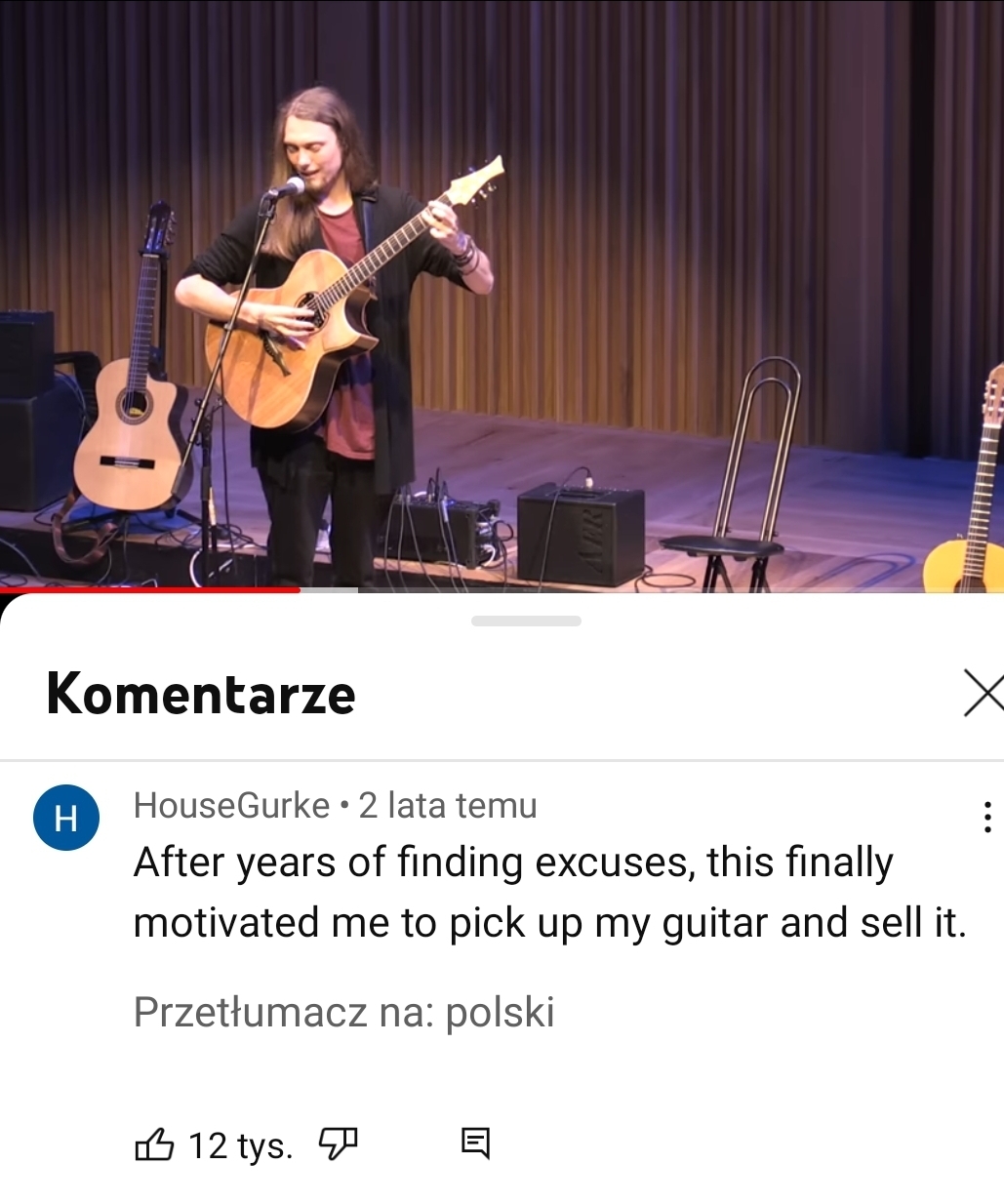Tap Przetłumacz na: polski

(343, 1012)
